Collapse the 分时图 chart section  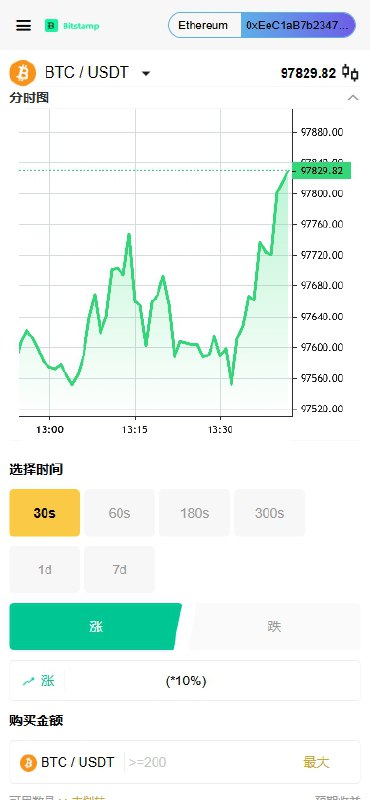click(353, 97)
